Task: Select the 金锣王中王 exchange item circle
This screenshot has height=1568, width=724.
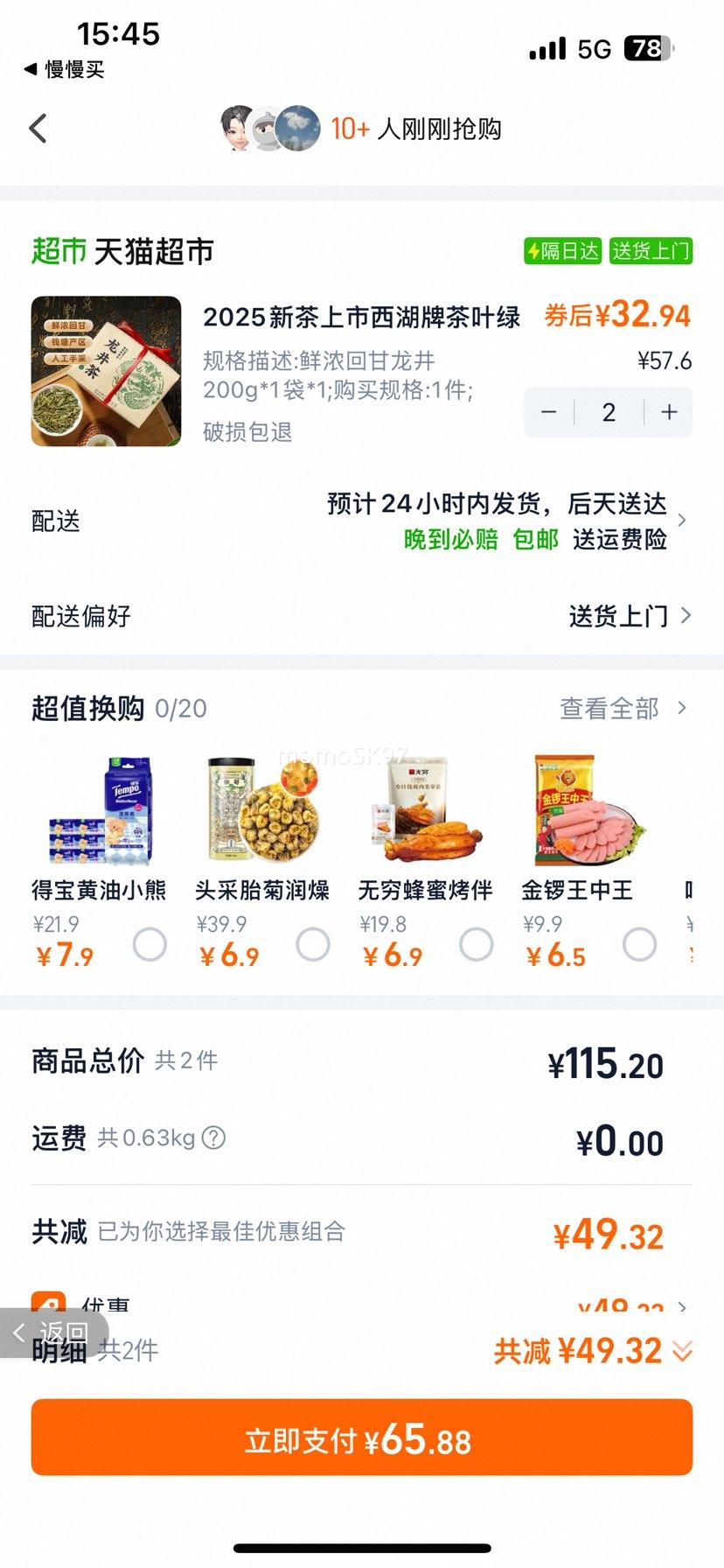Action: [639, 945]
